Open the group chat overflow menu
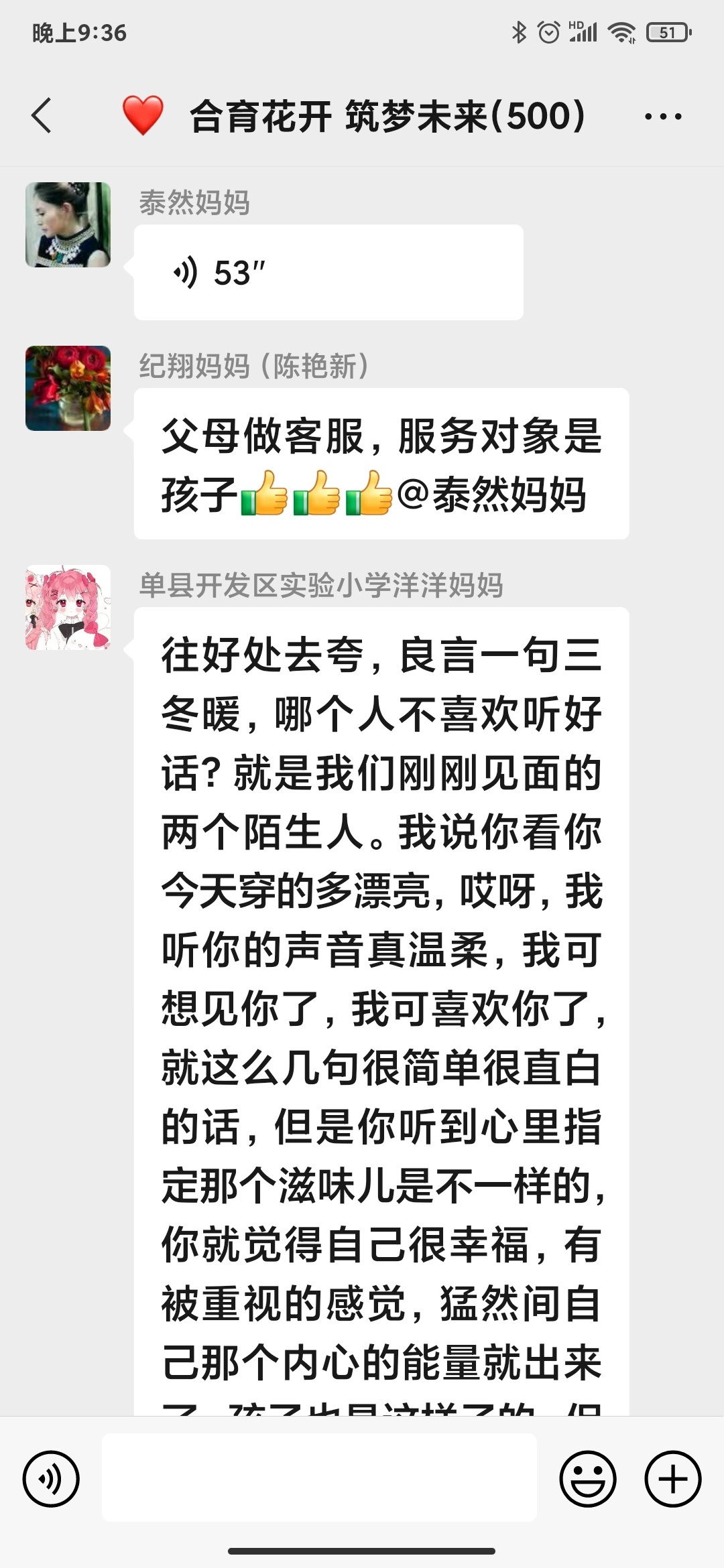 [x=662, y=117]
